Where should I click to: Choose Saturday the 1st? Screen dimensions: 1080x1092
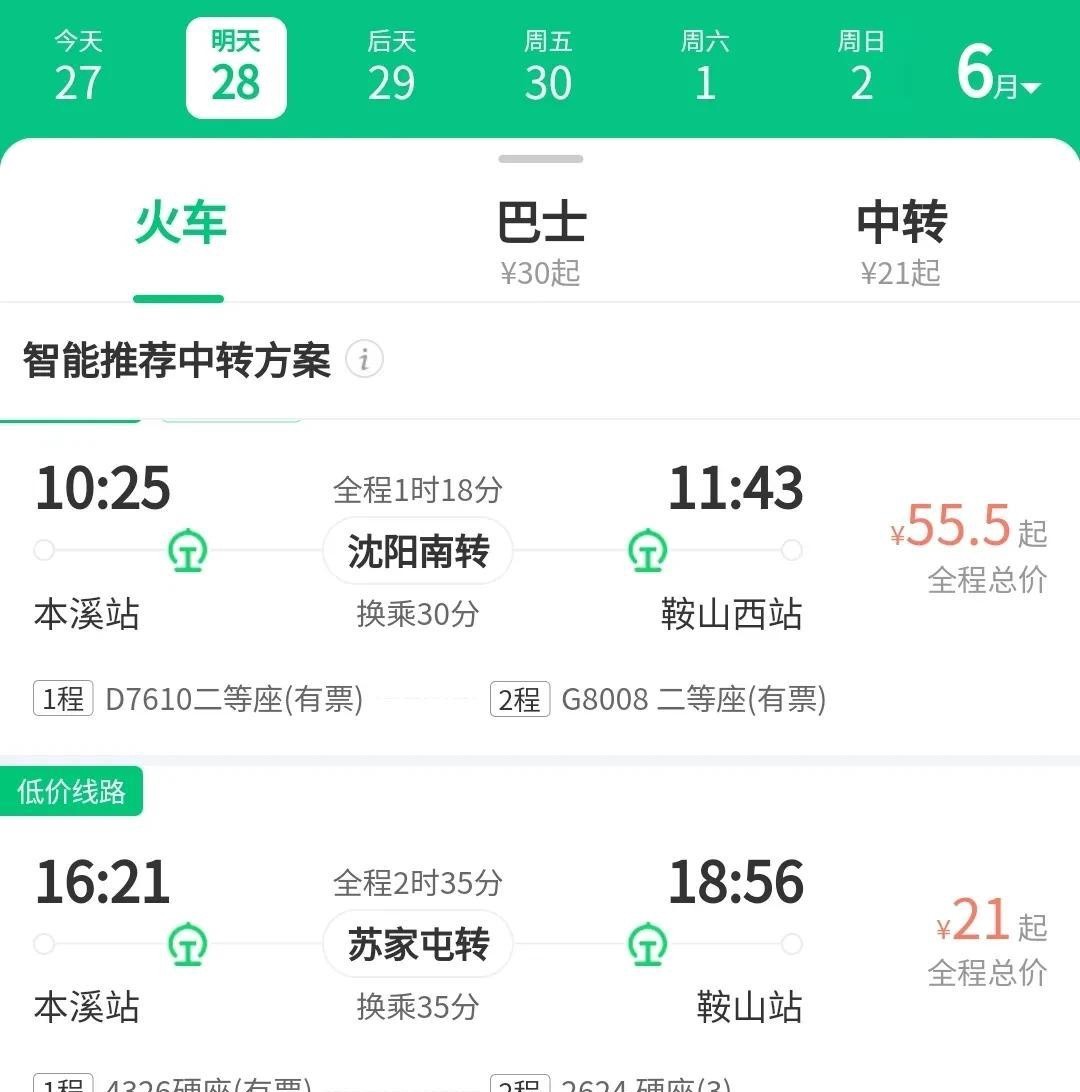705,68
